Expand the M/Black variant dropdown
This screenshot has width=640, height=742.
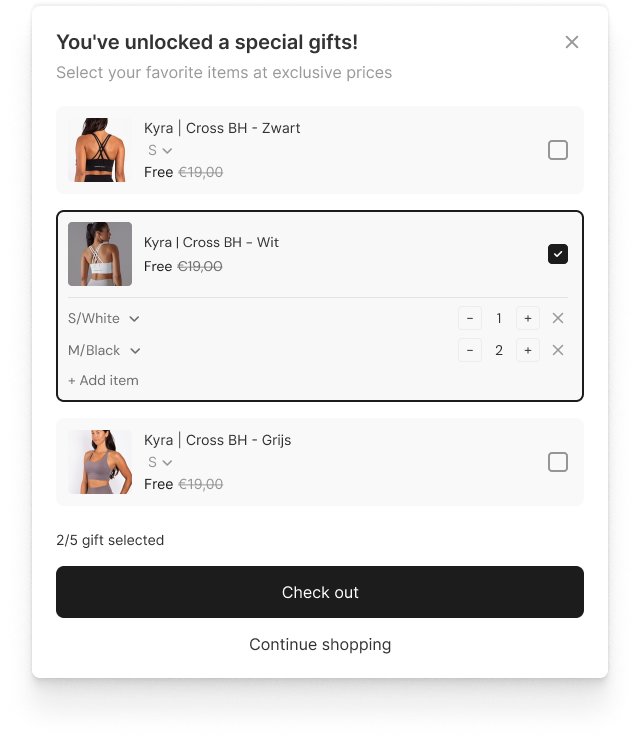[x=104, y=350]
